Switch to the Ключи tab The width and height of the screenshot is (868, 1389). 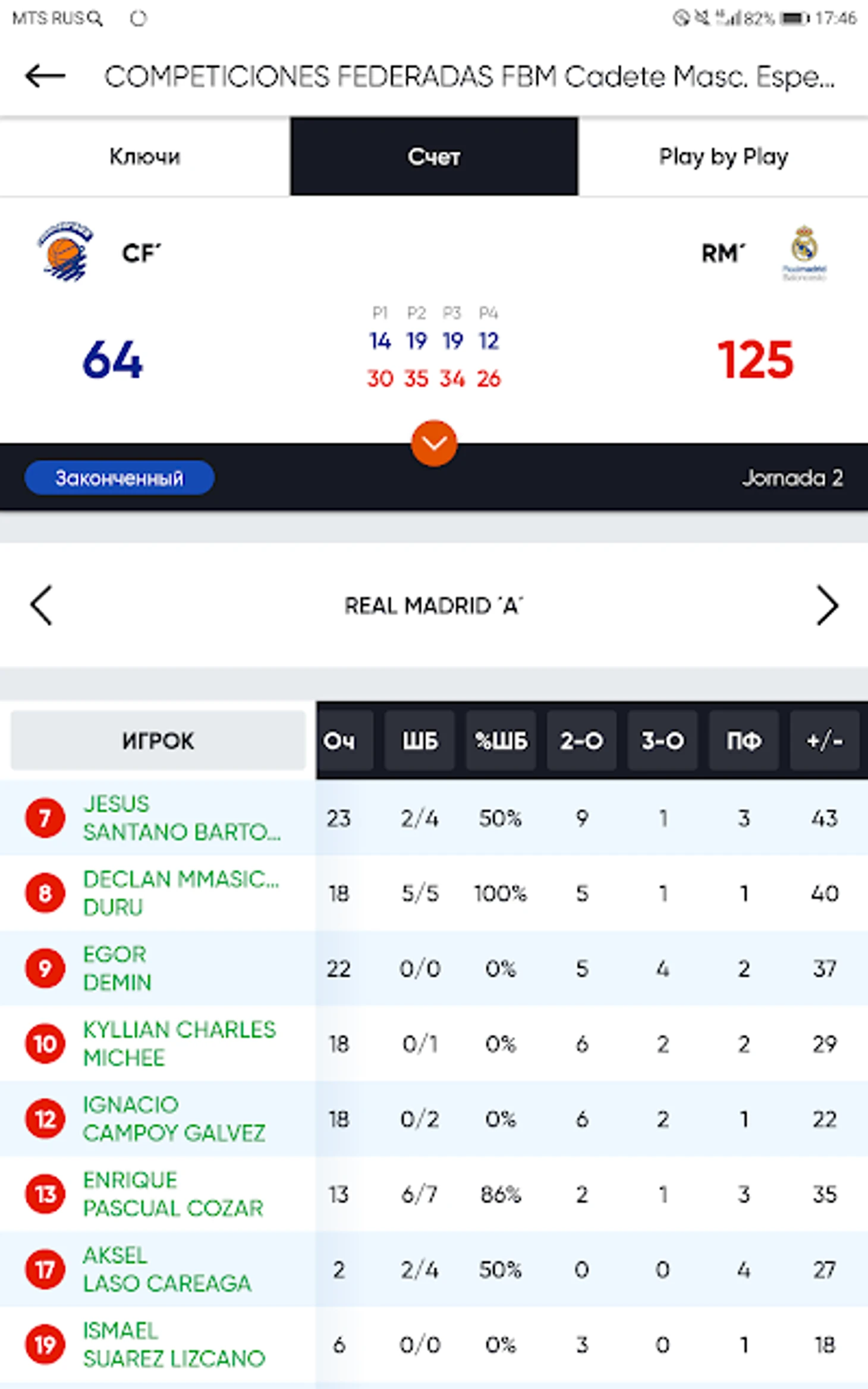(x=144, y=156)
